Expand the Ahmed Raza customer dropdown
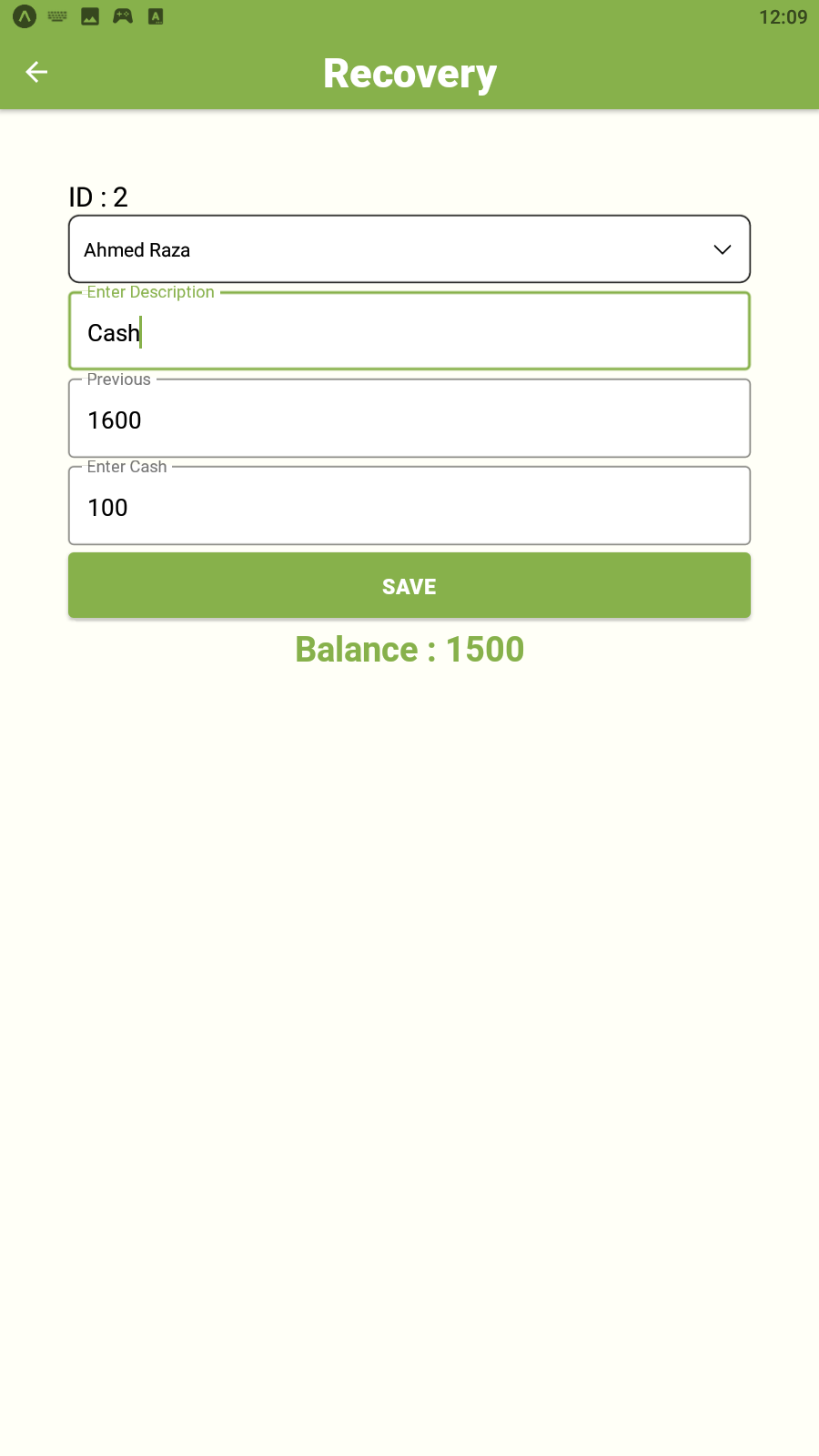Viewport: 819px width, 1456px height. point(409,249)
